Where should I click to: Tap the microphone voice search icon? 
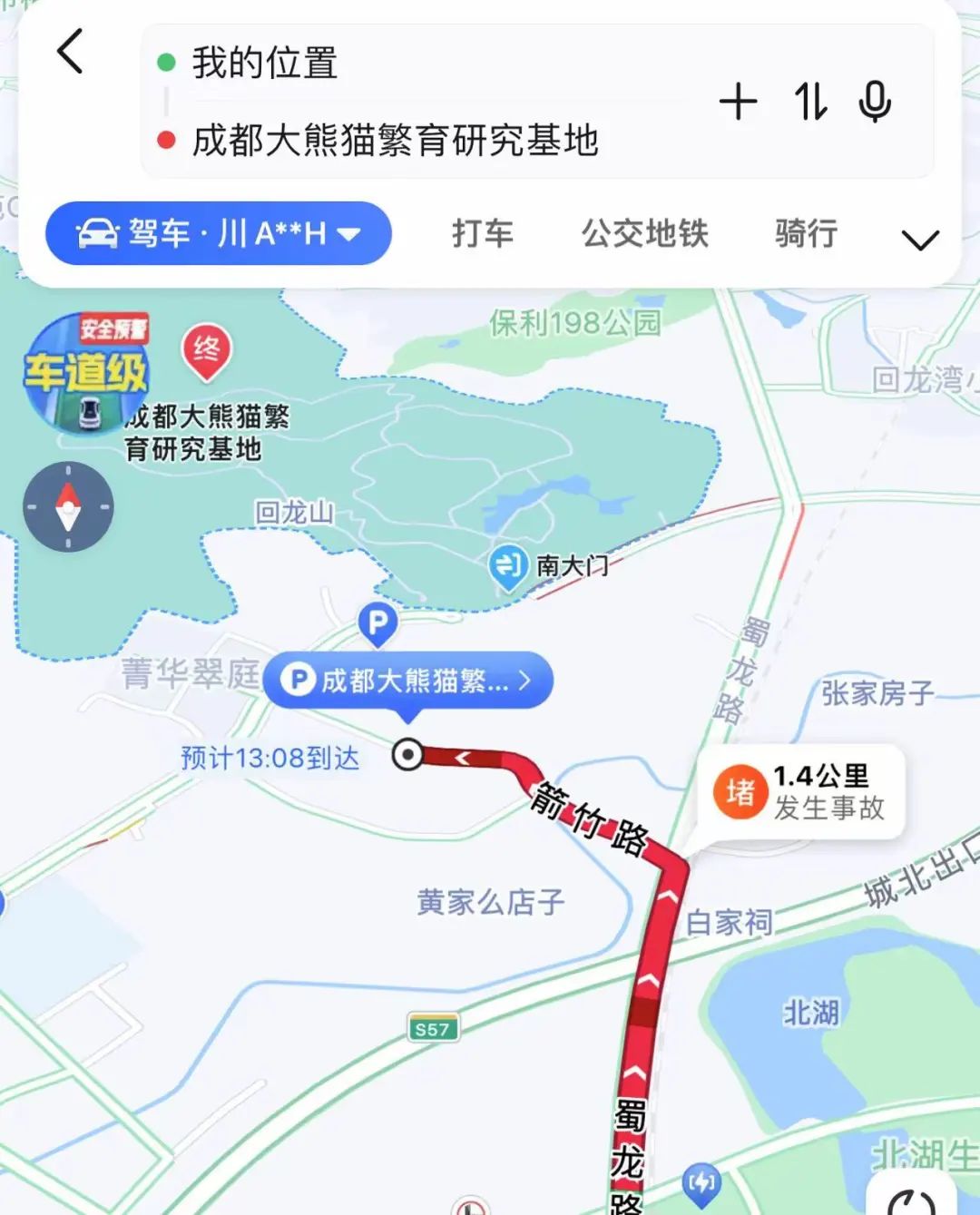pyautogui.click(x=873, y=102)
